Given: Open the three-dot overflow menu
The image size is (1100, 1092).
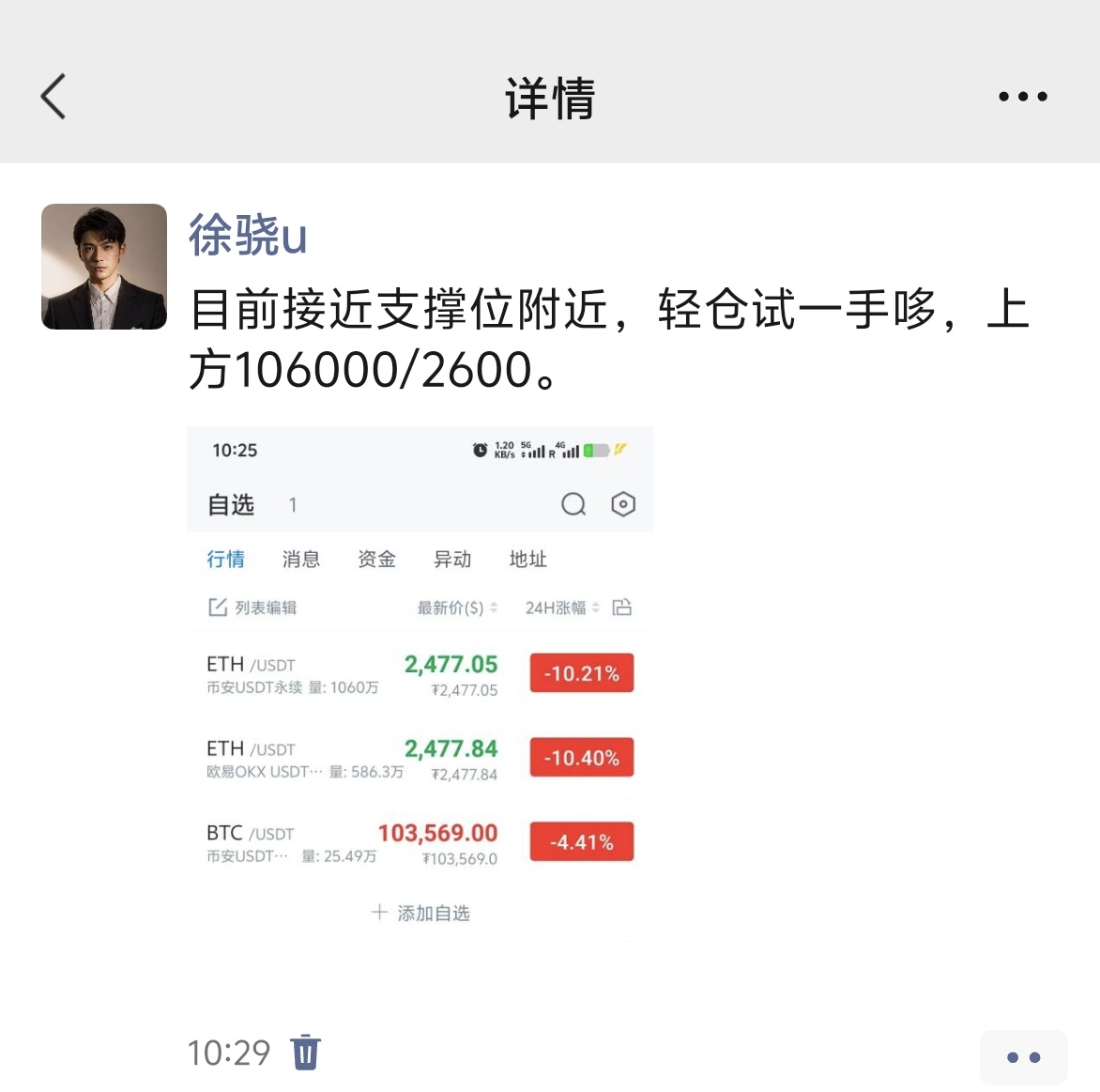Looking at the screenshot, I should [1022, 97].
